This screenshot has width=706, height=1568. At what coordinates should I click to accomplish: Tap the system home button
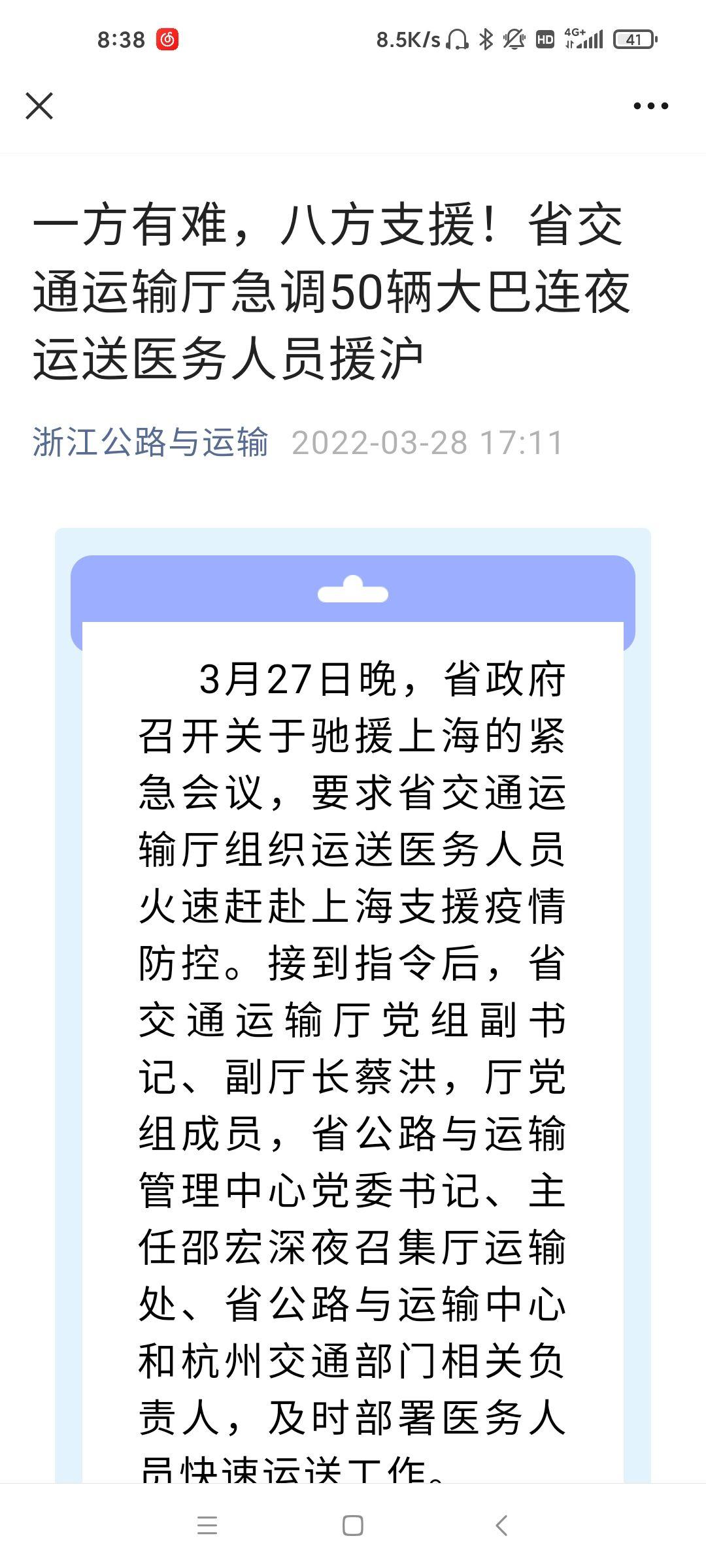[353, 1526]
